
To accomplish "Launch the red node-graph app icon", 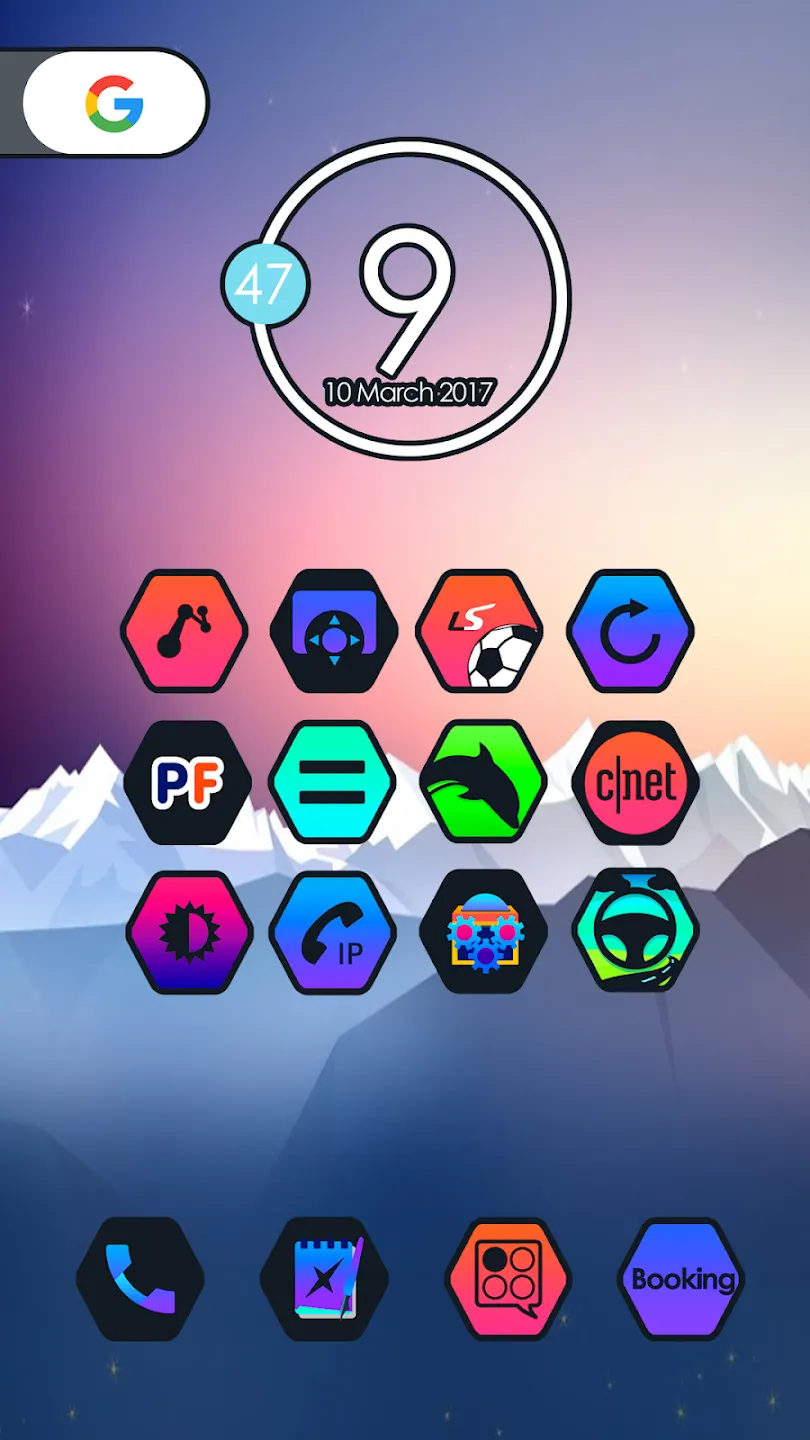I will pos(184,631).
